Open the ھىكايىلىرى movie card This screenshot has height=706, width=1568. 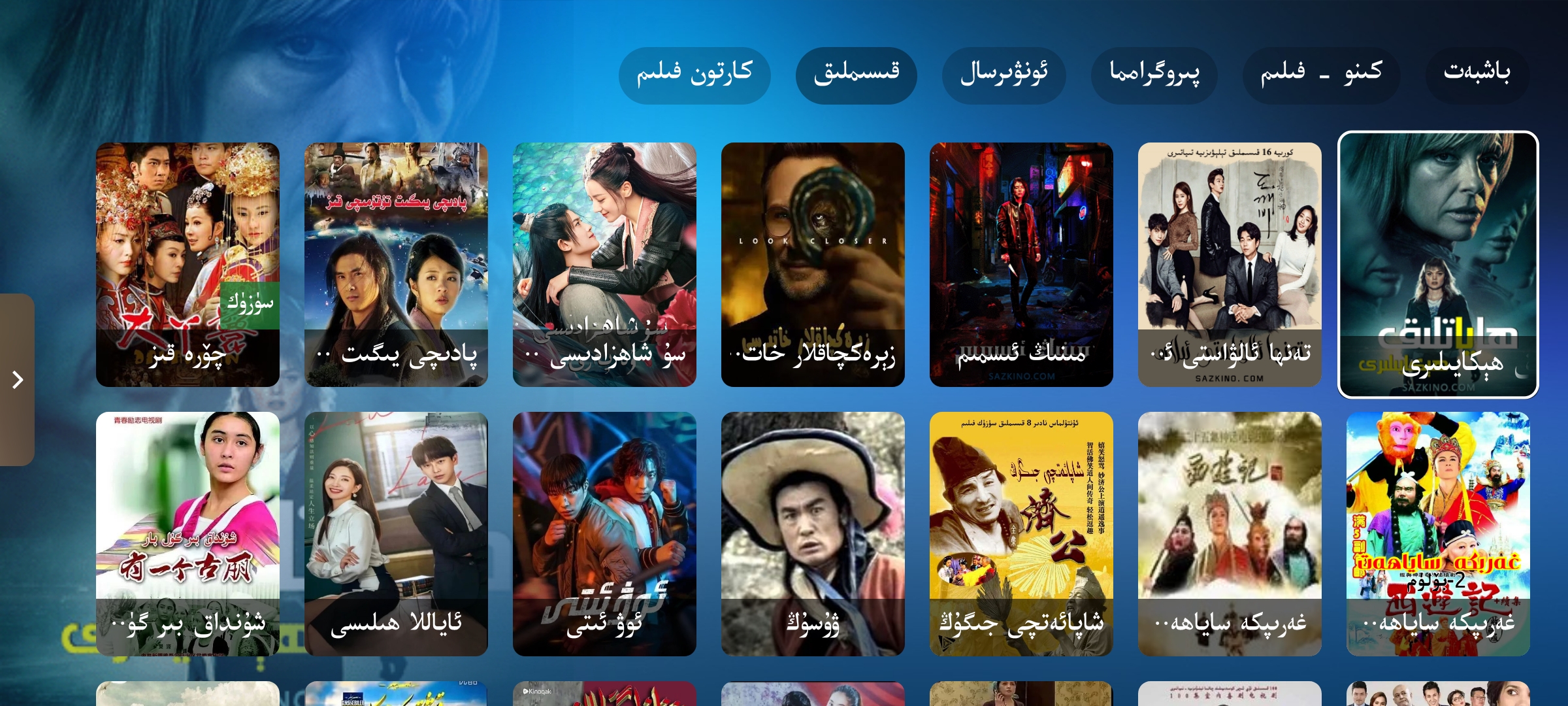click(1438, 265)
